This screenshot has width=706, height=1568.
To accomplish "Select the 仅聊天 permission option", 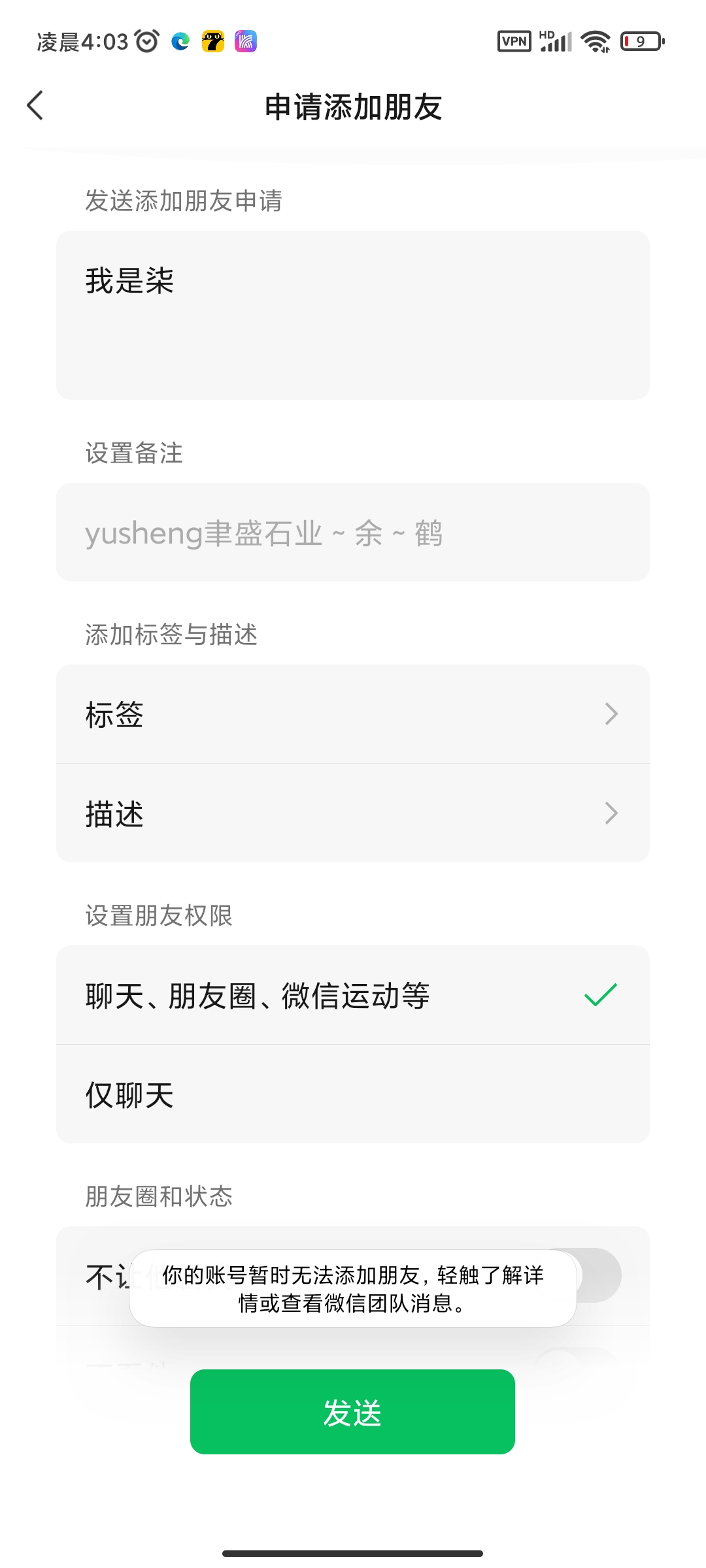I will click(x=353, y=1094).
